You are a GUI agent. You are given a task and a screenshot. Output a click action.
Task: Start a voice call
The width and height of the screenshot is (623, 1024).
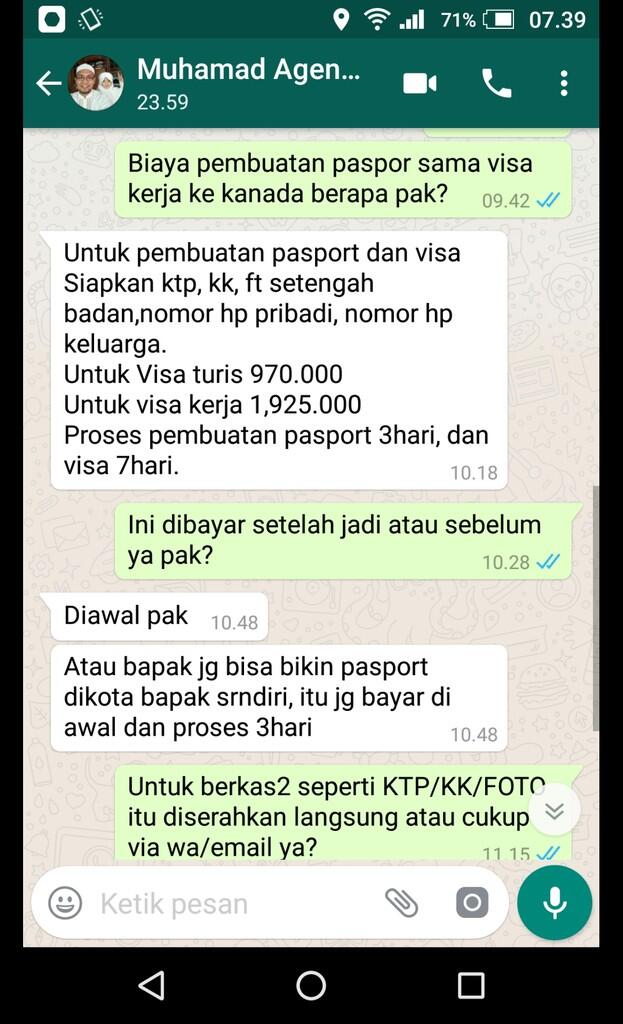[x=497, y=84]
